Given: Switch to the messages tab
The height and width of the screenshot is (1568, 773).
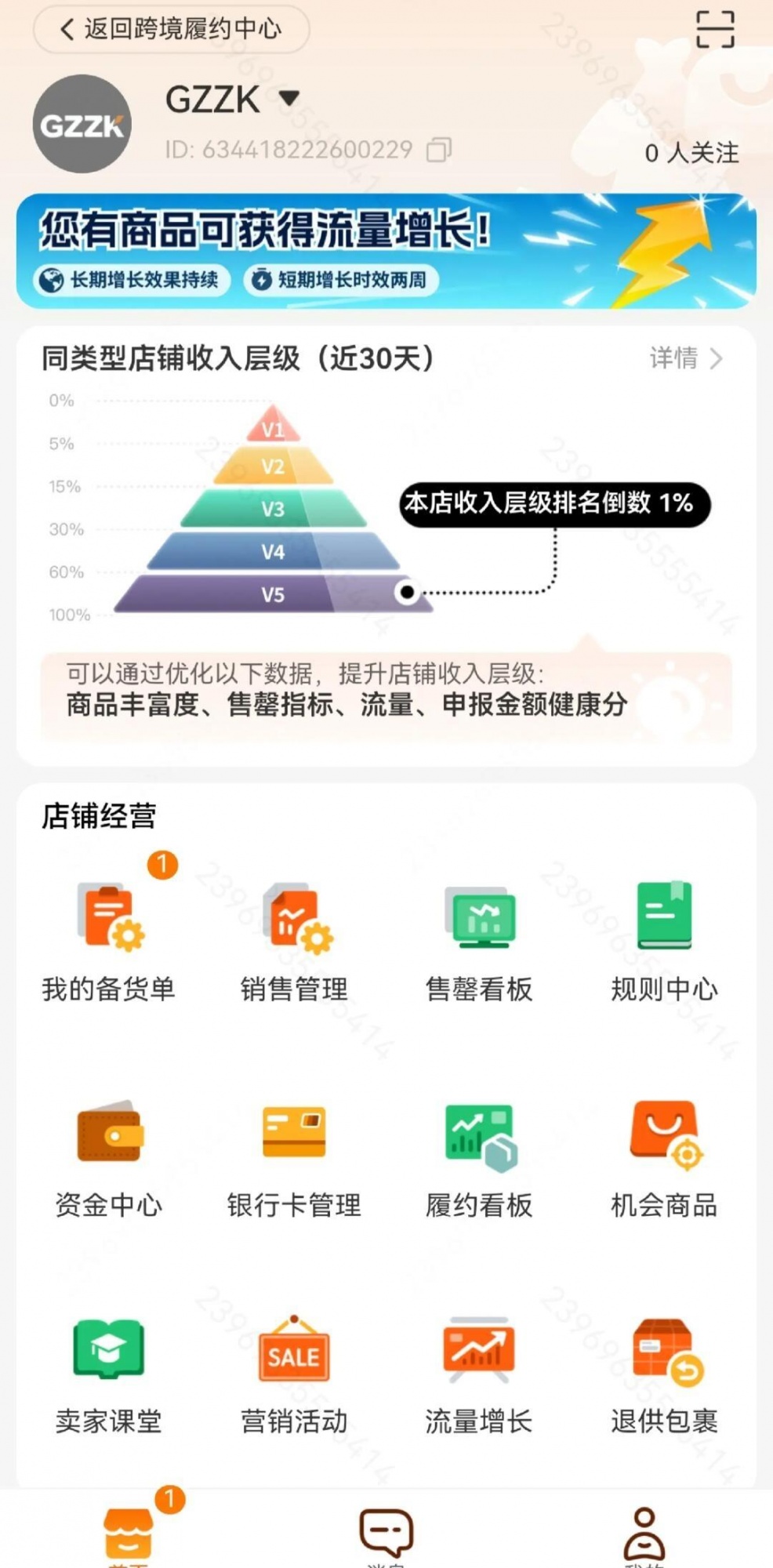Looking at the screenshot, I should coord(386,1533).
